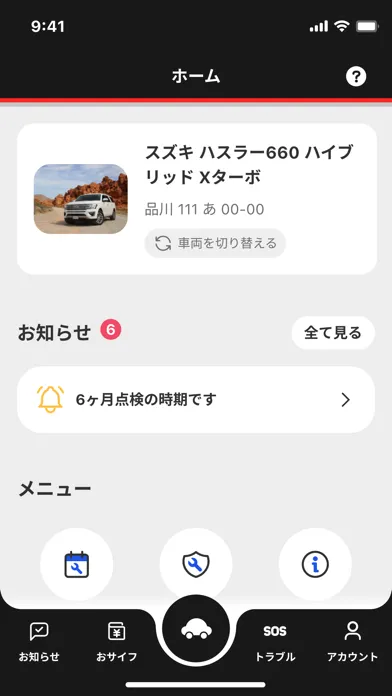
Task: Switch to the お知らせ tab
Action: point(39,642)
